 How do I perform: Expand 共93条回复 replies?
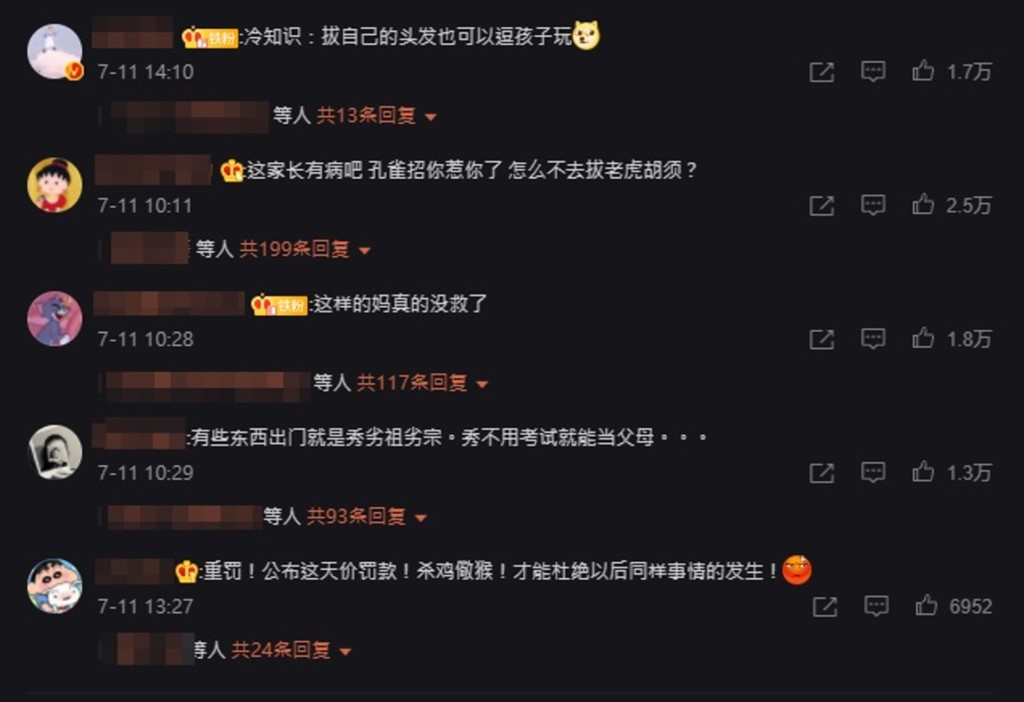(x=366, y=517)
